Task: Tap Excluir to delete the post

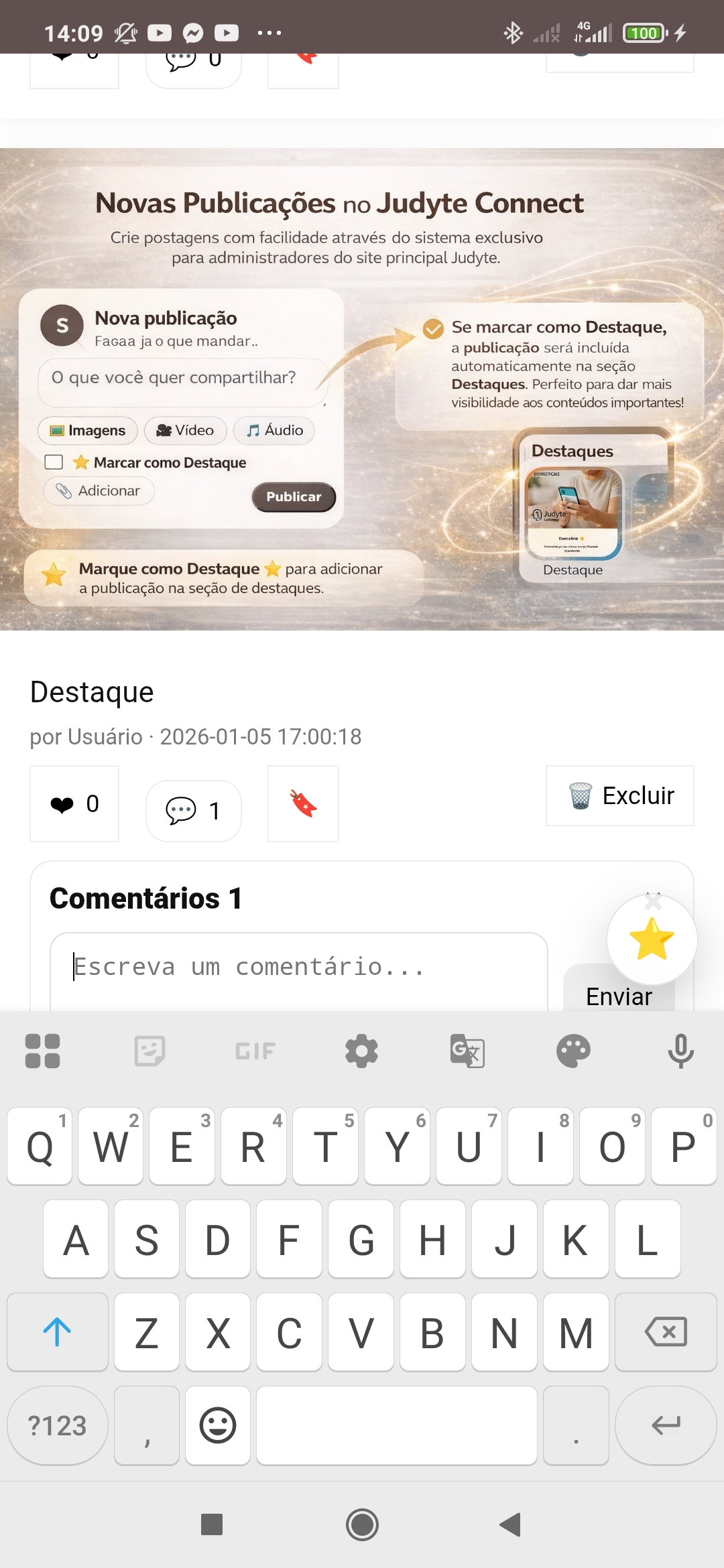Action: (x=619, y=795)
